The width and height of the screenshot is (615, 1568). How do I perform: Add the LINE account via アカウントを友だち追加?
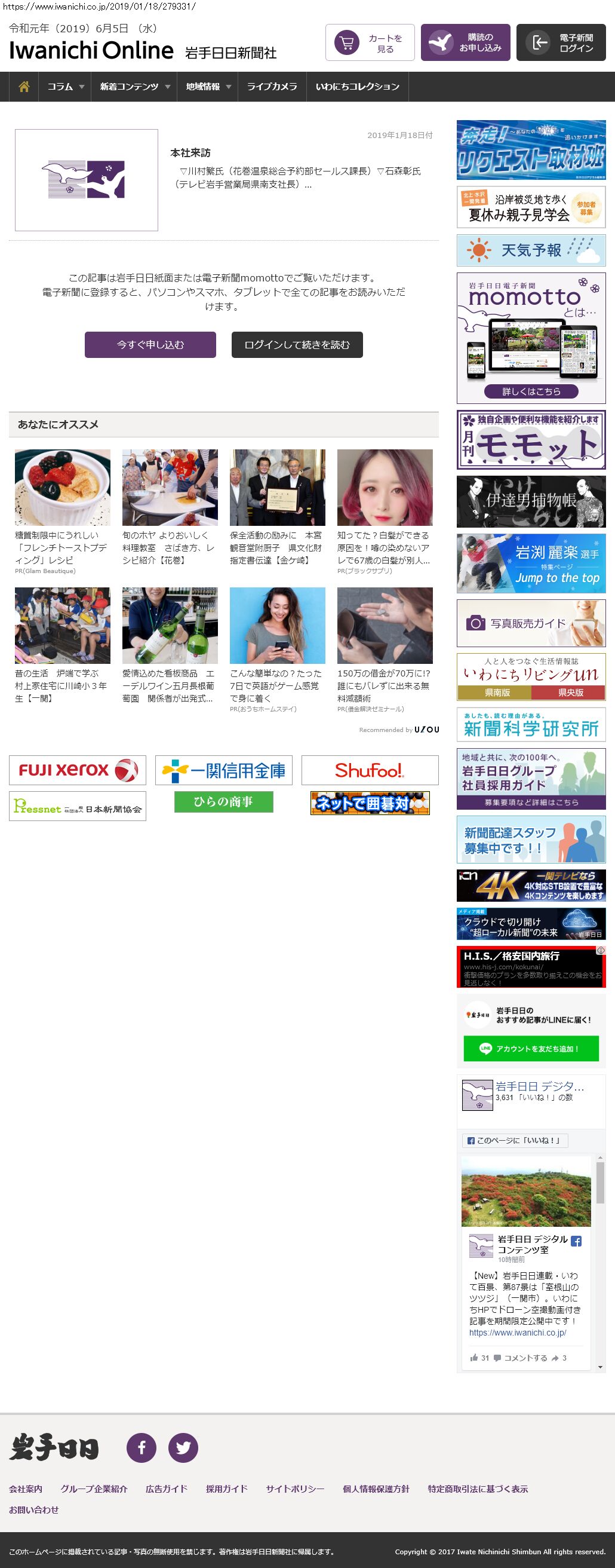[531, 1048]
